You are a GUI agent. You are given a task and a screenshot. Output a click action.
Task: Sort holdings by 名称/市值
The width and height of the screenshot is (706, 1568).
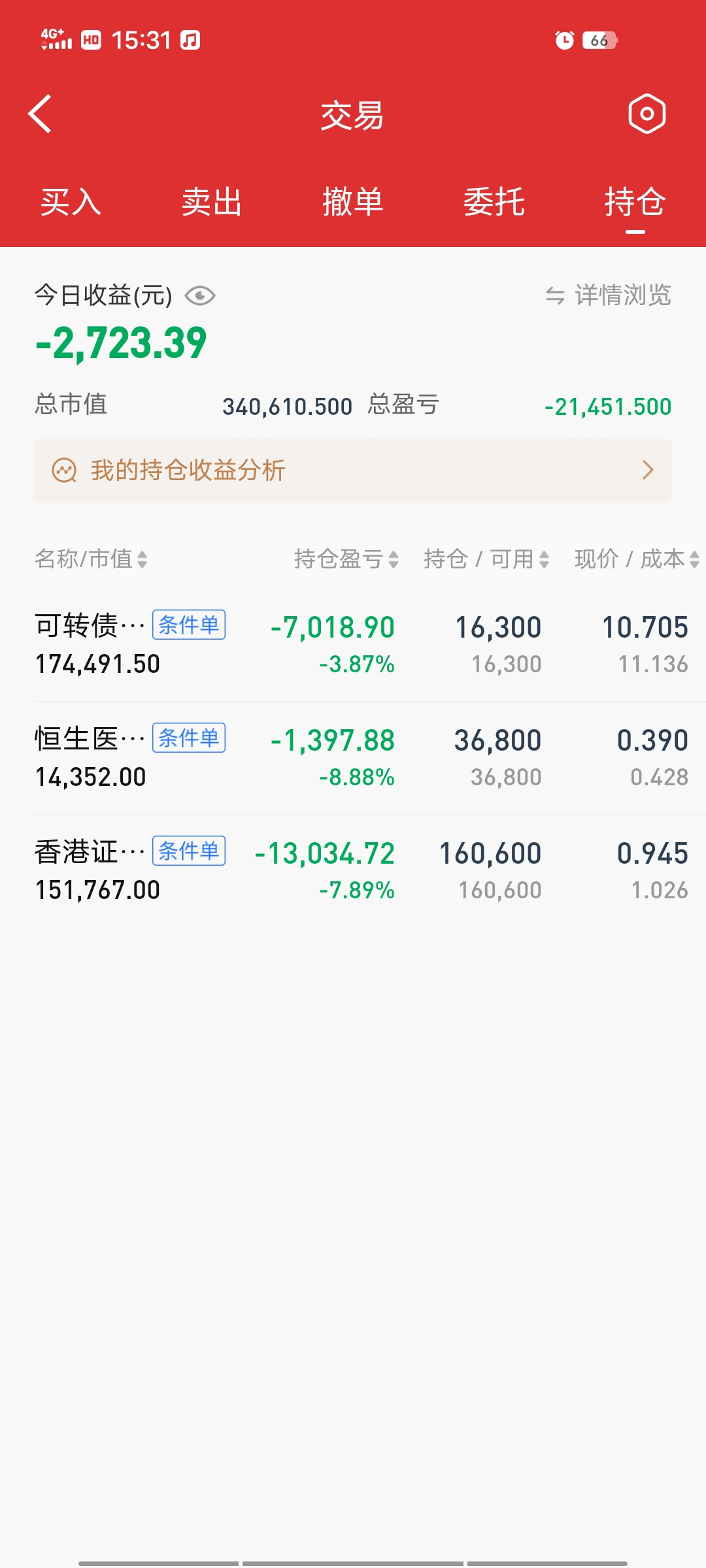click(90, 559)
